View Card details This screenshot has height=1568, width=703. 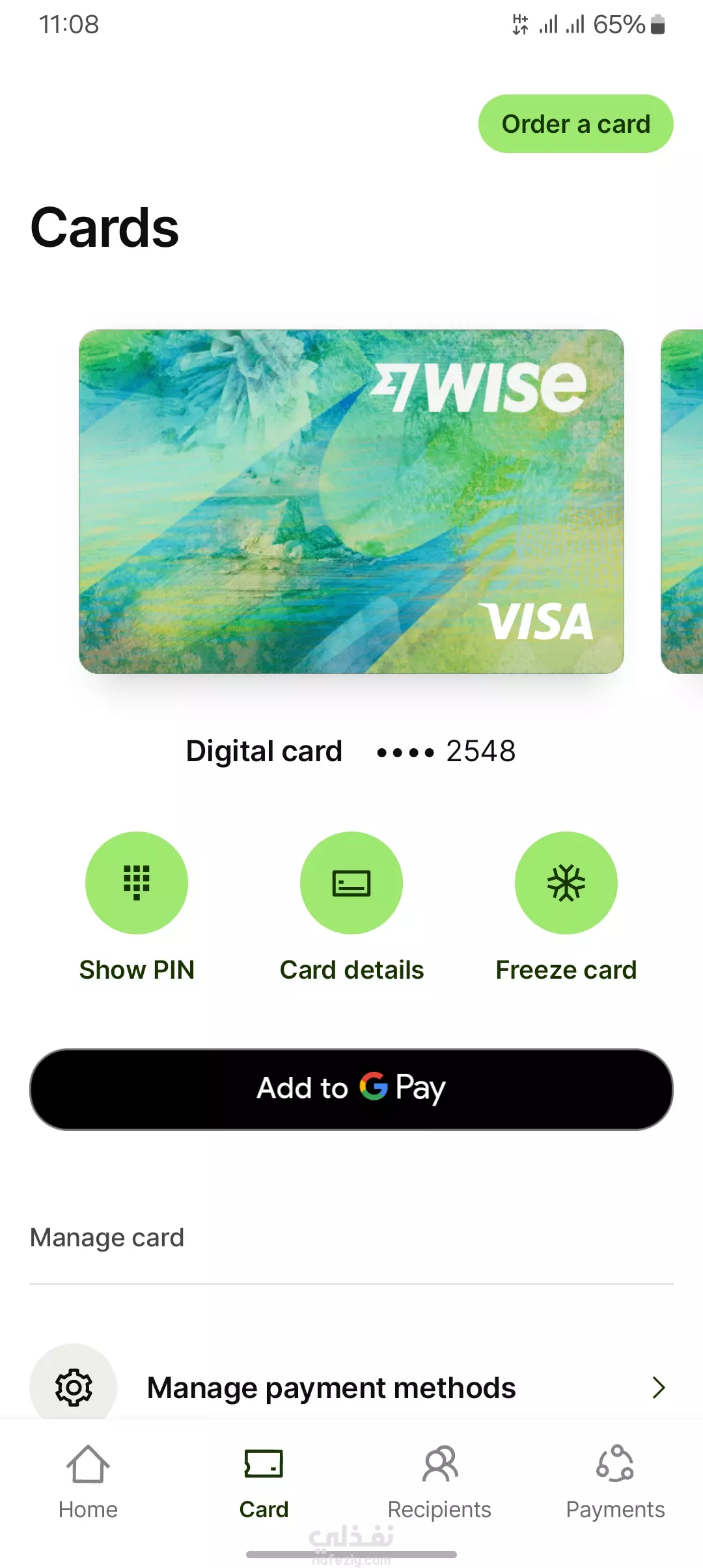pos(351,883)
